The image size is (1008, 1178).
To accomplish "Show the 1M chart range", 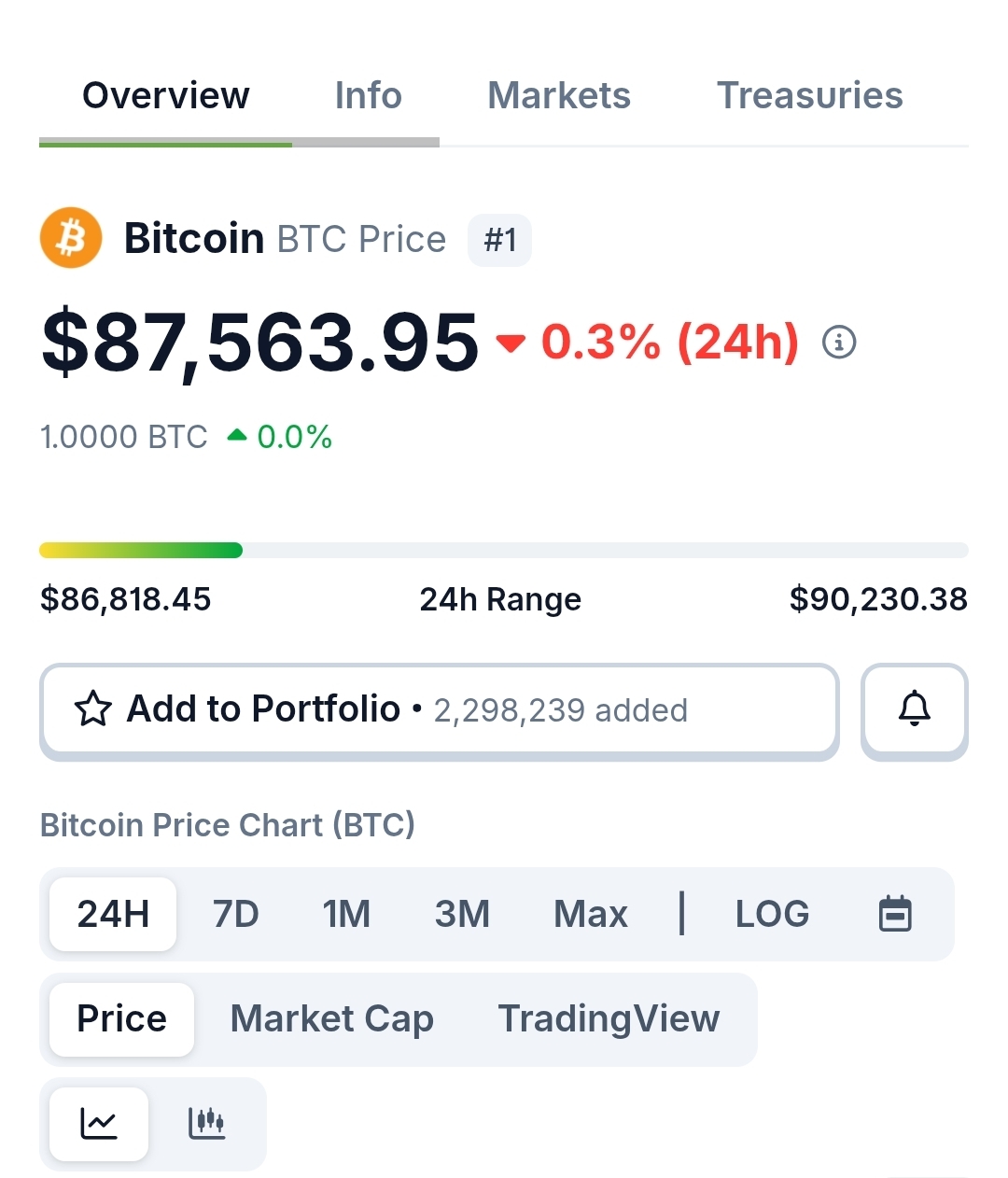I will pyautogui.click(x=346, y=914).
